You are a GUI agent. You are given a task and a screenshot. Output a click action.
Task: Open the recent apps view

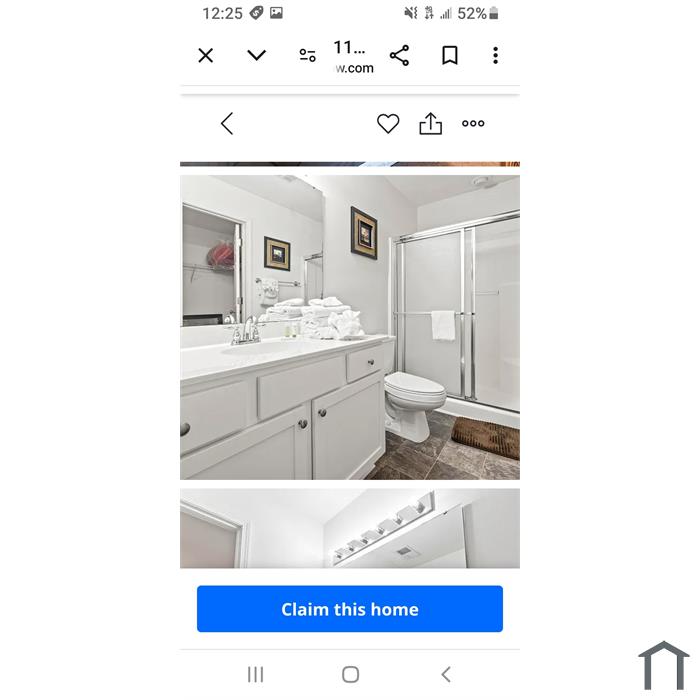[x=255, y=675]
